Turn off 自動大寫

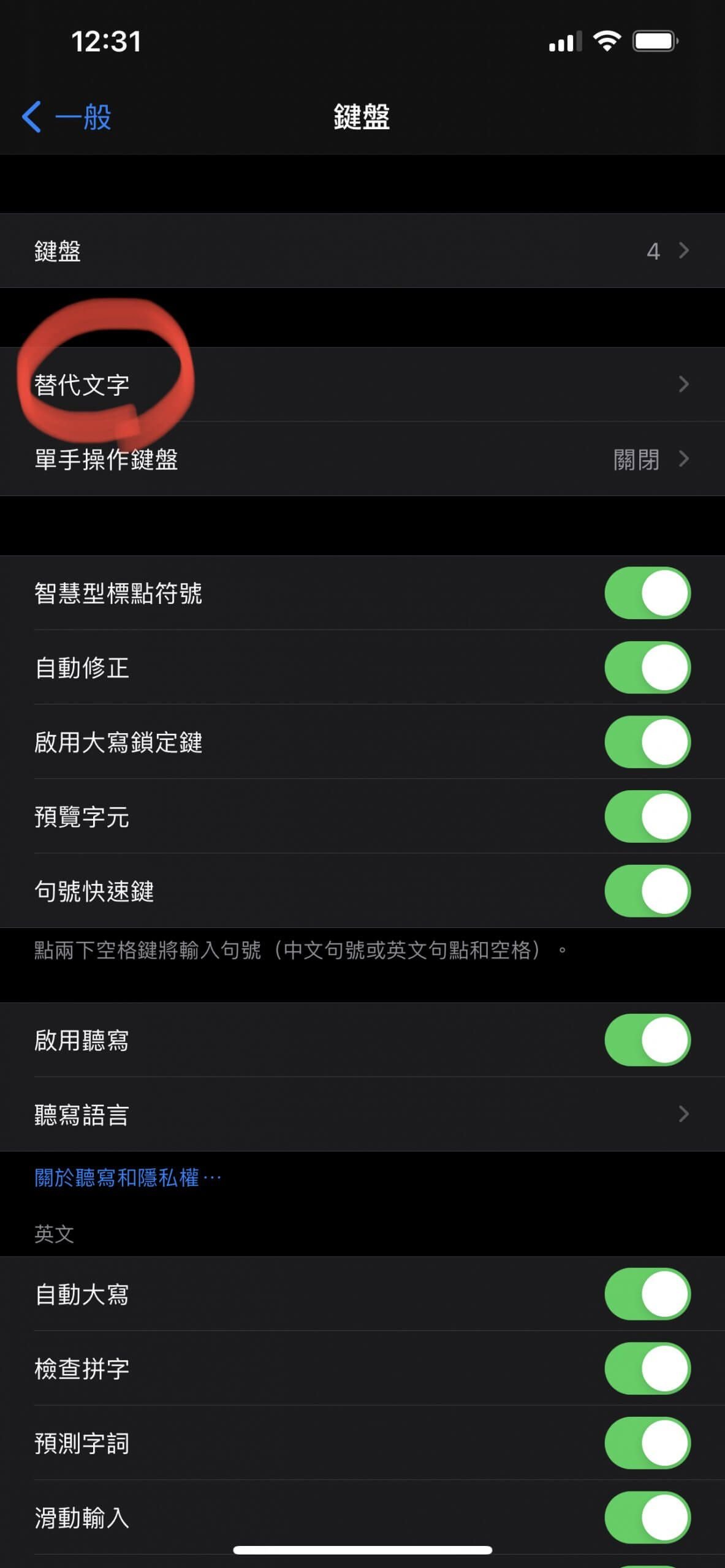pos(647,1294)
